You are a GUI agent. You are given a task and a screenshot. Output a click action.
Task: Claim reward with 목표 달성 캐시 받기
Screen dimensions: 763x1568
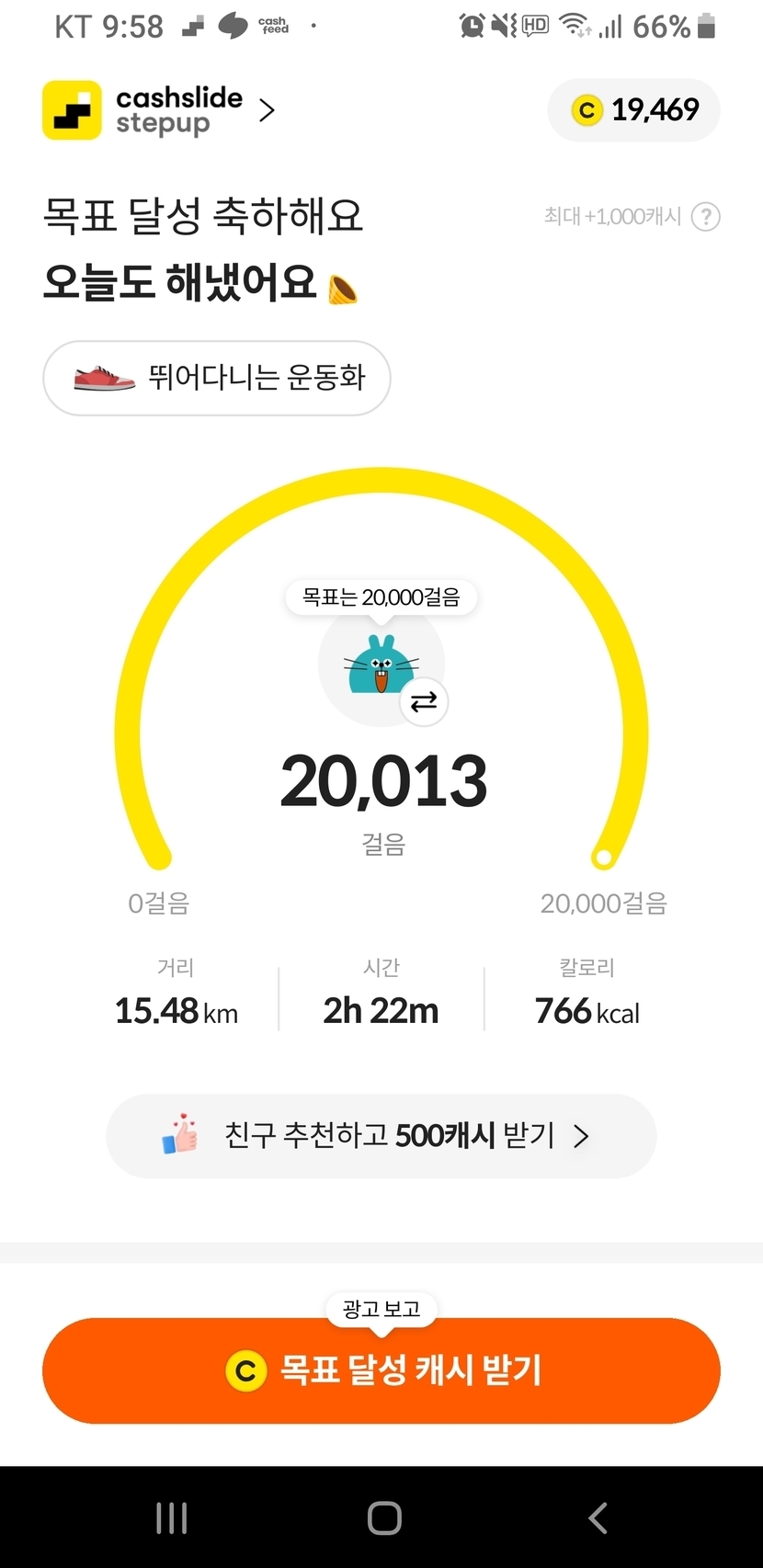coord(381,1370)
